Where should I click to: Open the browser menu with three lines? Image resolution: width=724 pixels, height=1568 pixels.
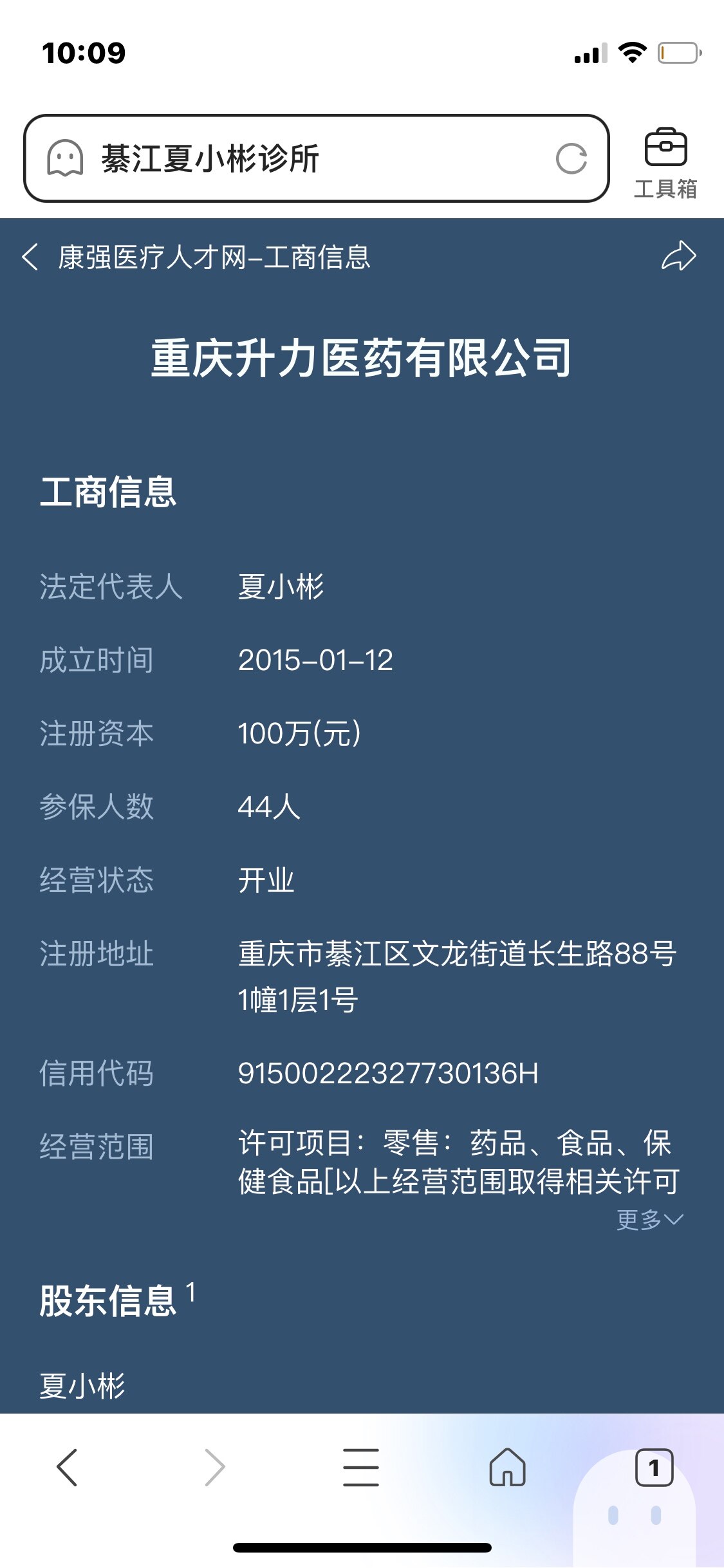pyautogui.click(x=361, y=1467)
